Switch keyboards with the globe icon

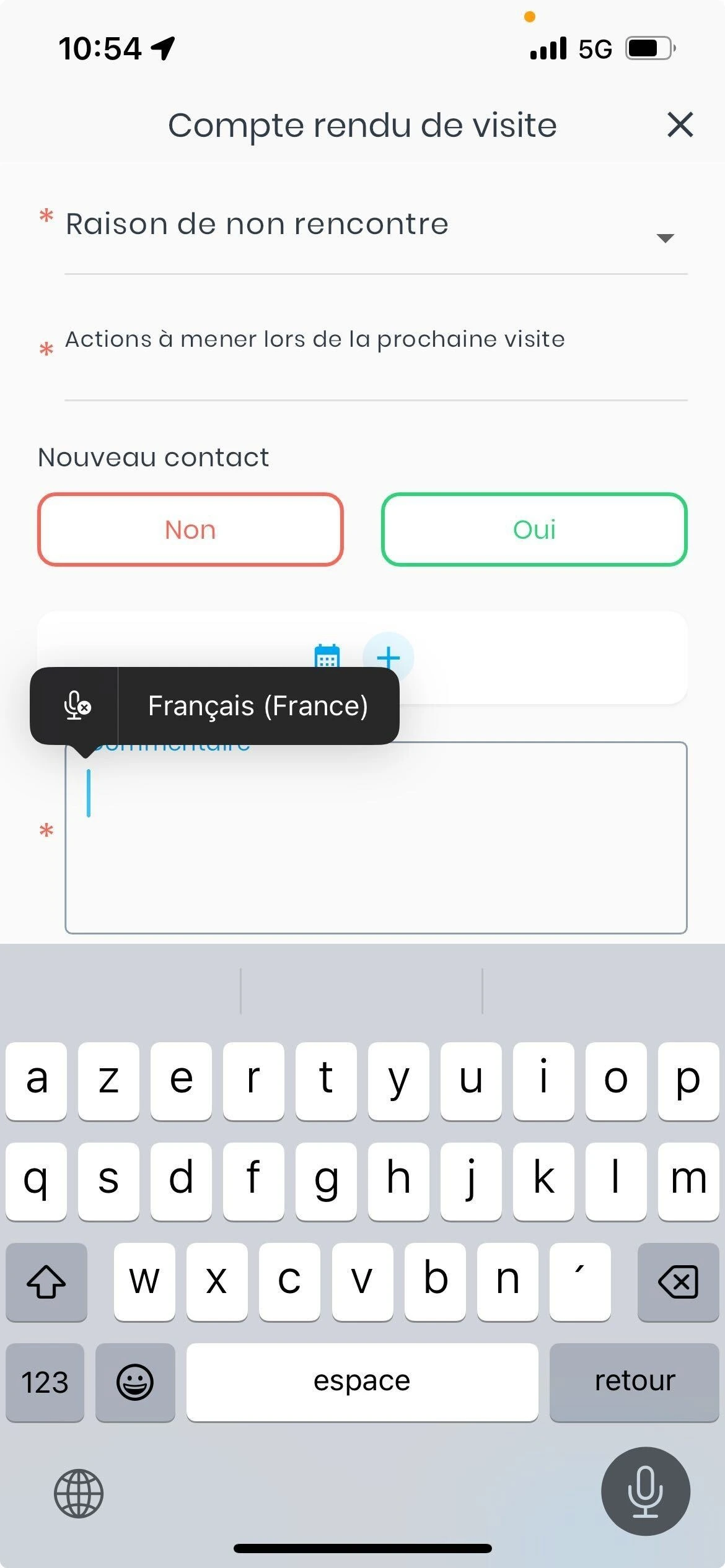point(78,1494)
